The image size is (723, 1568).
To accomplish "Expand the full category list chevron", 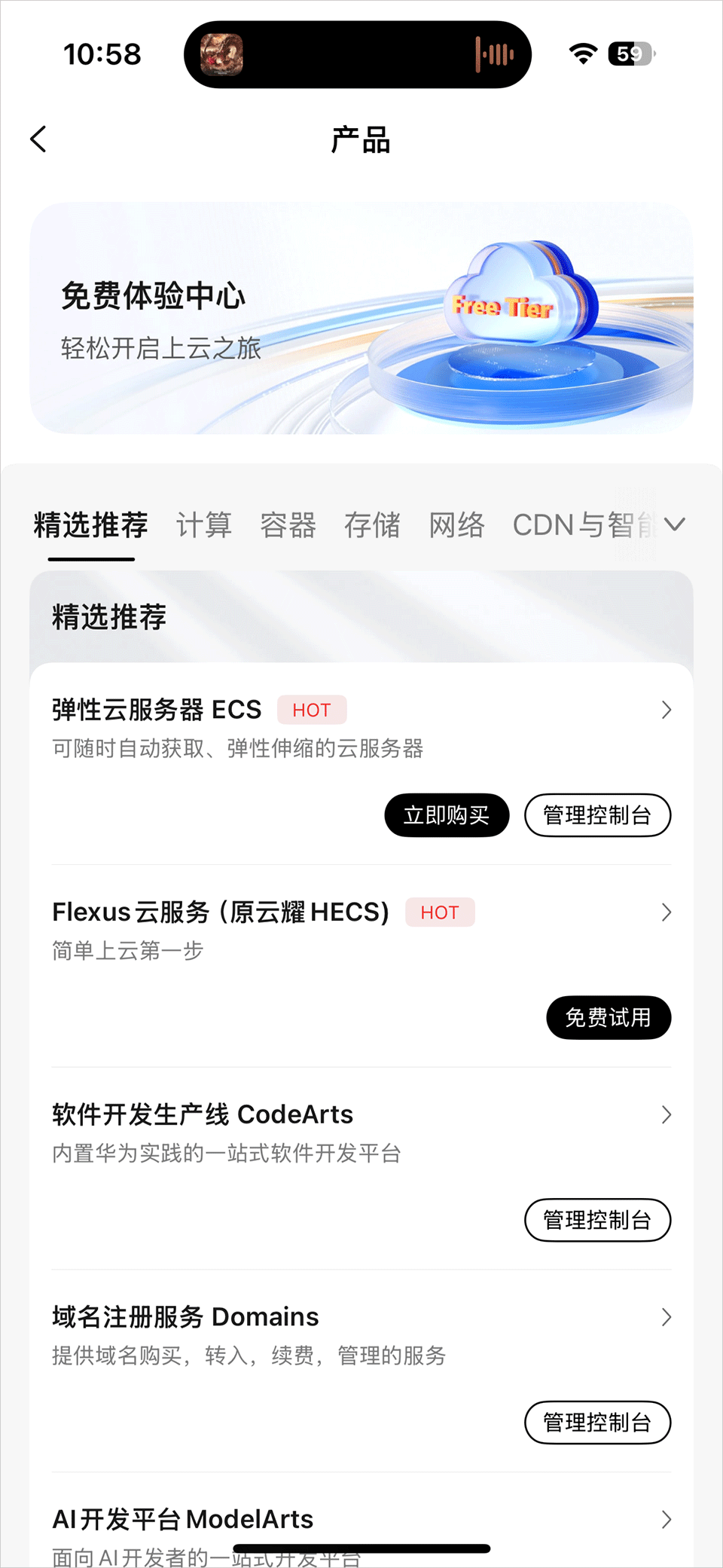I will [x=675, y=524].
